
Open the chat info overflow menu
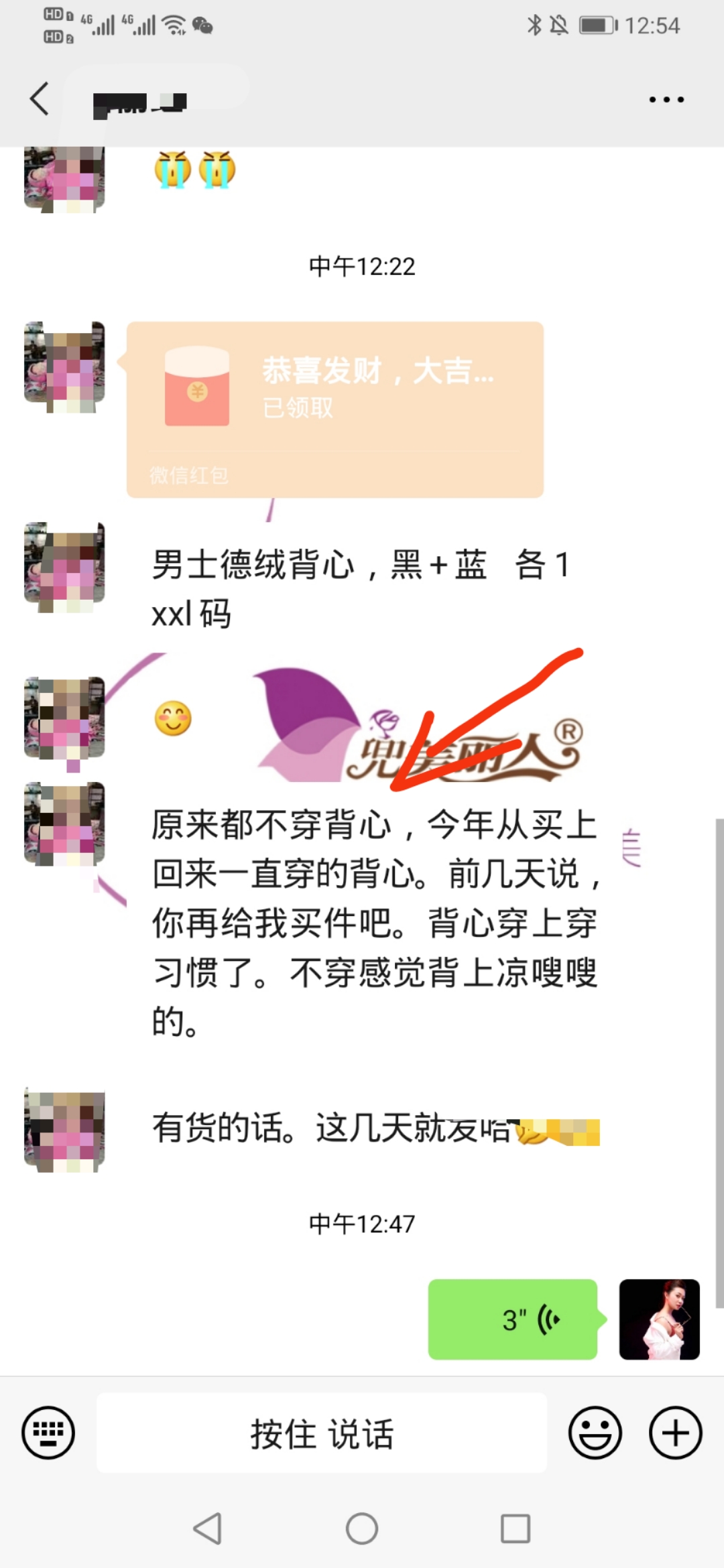coord(666,99)
